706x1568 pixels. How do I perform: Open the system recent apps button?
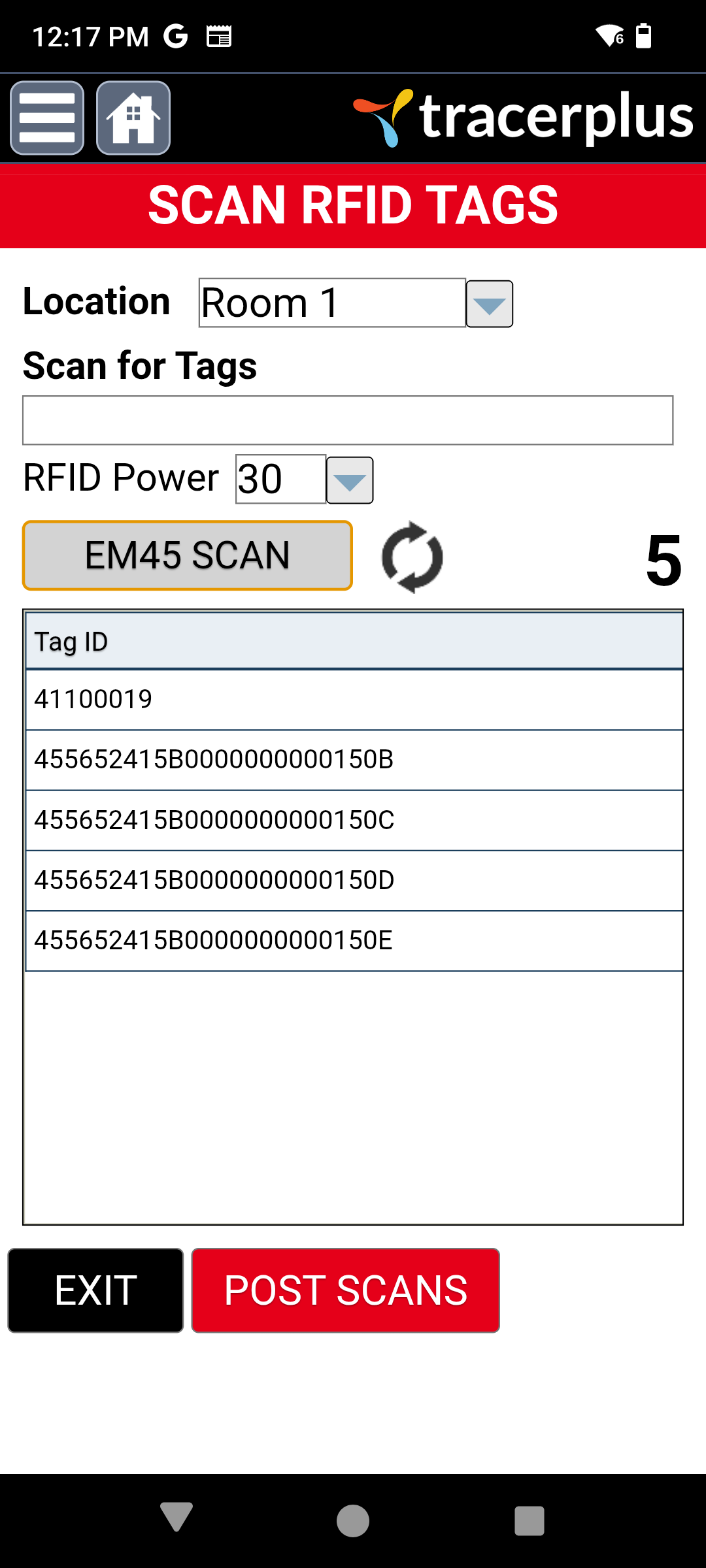pos(529,1521)
